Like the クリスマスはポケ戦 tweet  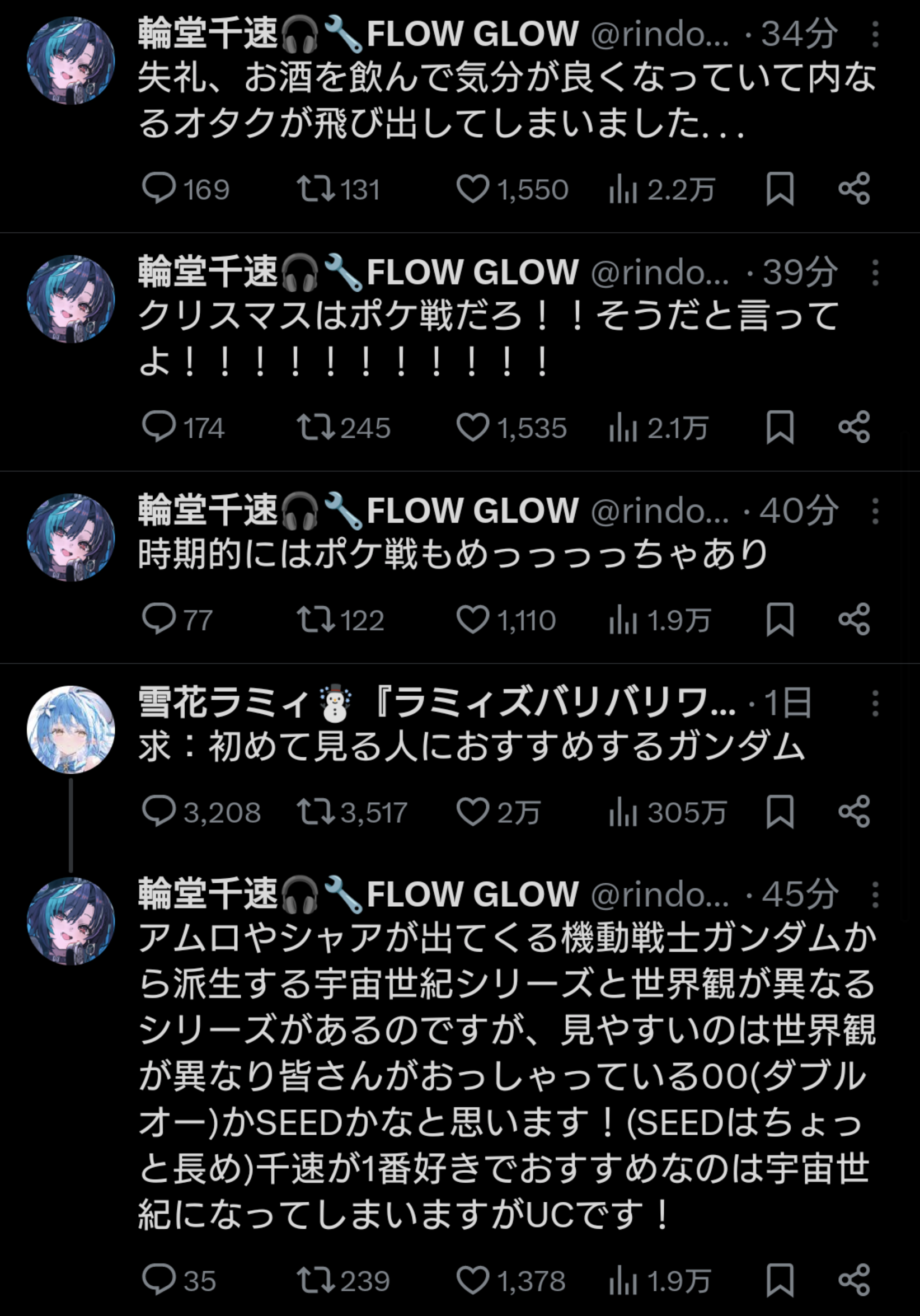click(473, 428)
